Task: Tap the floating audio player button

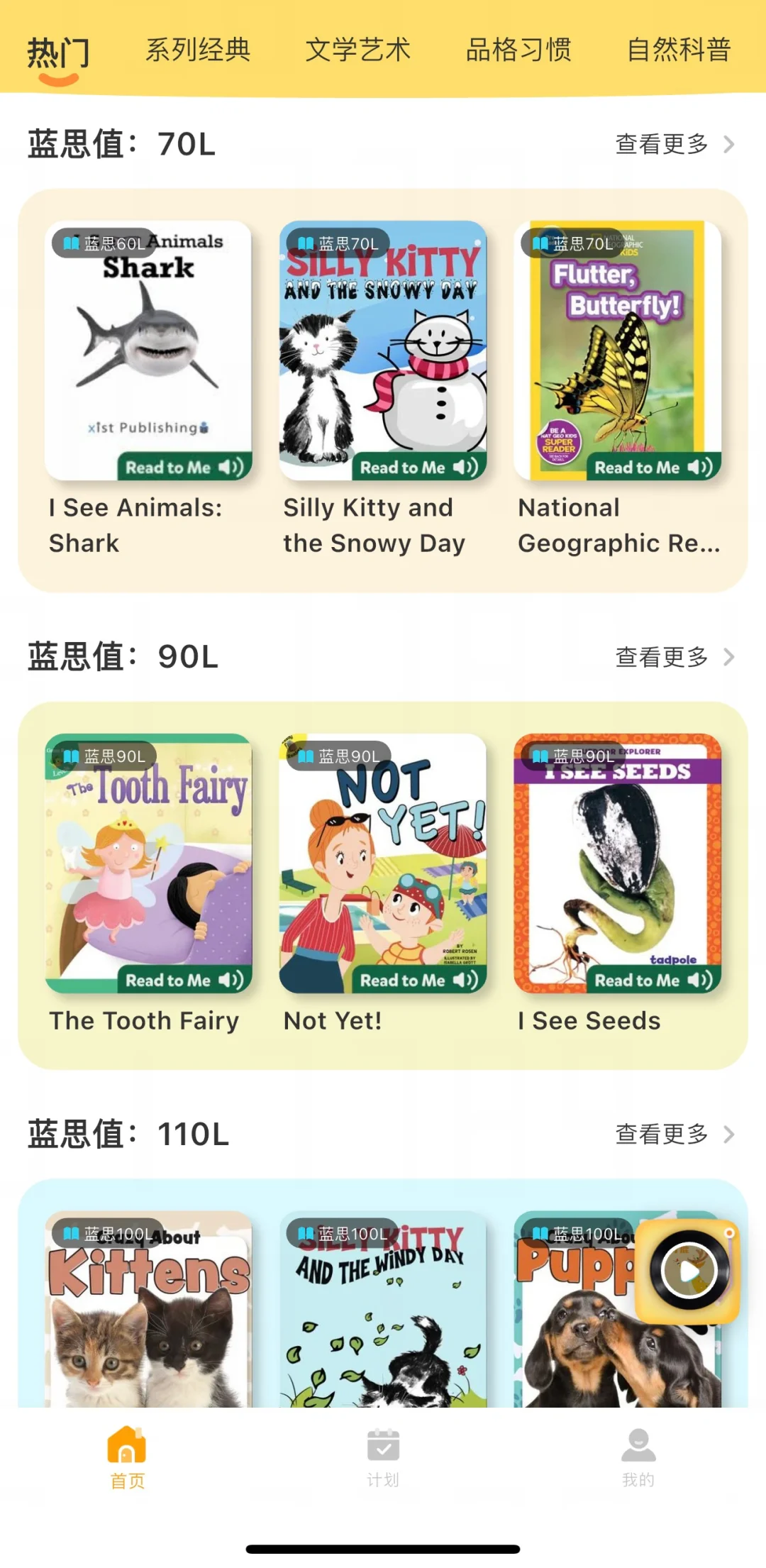Action: point(688,1270)
